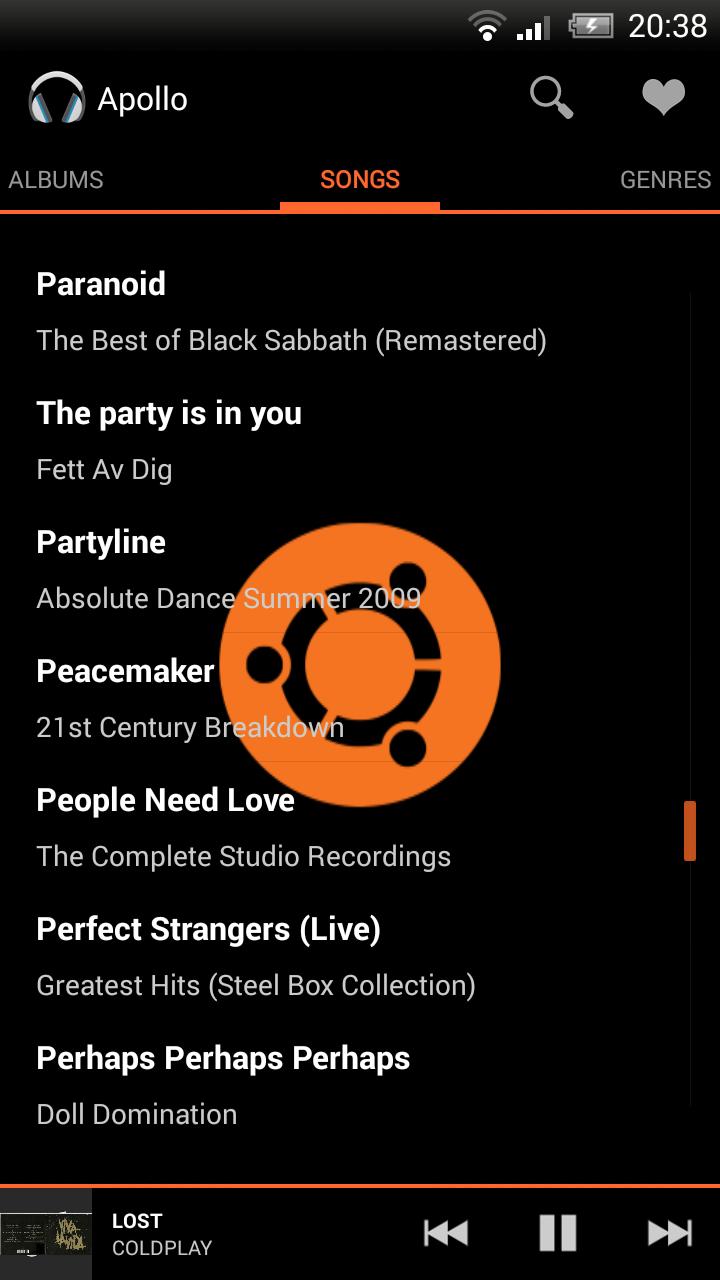The width and height of the screenshot is (720, 1280).
Task: Go to previous track with the rewind icon
Action: coord(444,1232)
